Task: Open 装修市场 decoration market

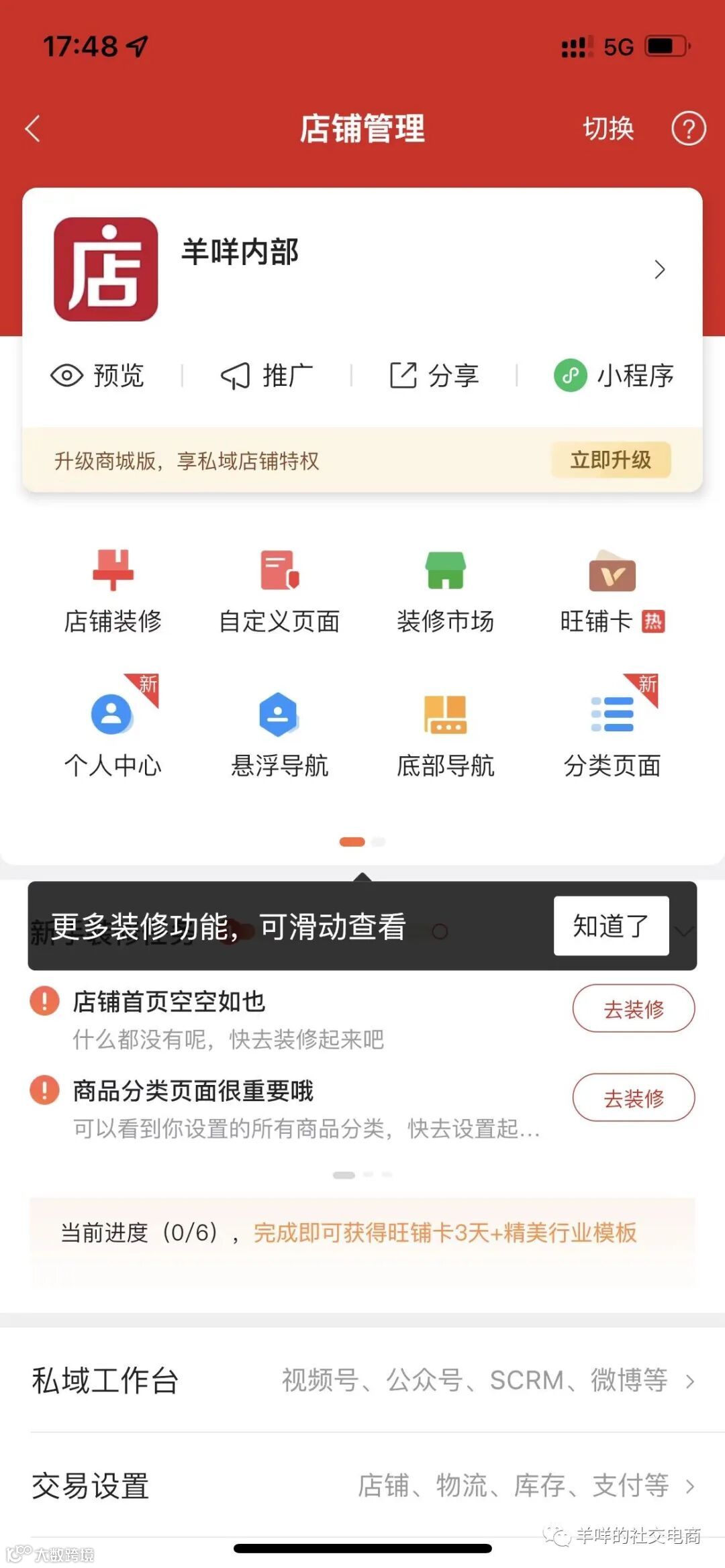Action: [446, 592]
